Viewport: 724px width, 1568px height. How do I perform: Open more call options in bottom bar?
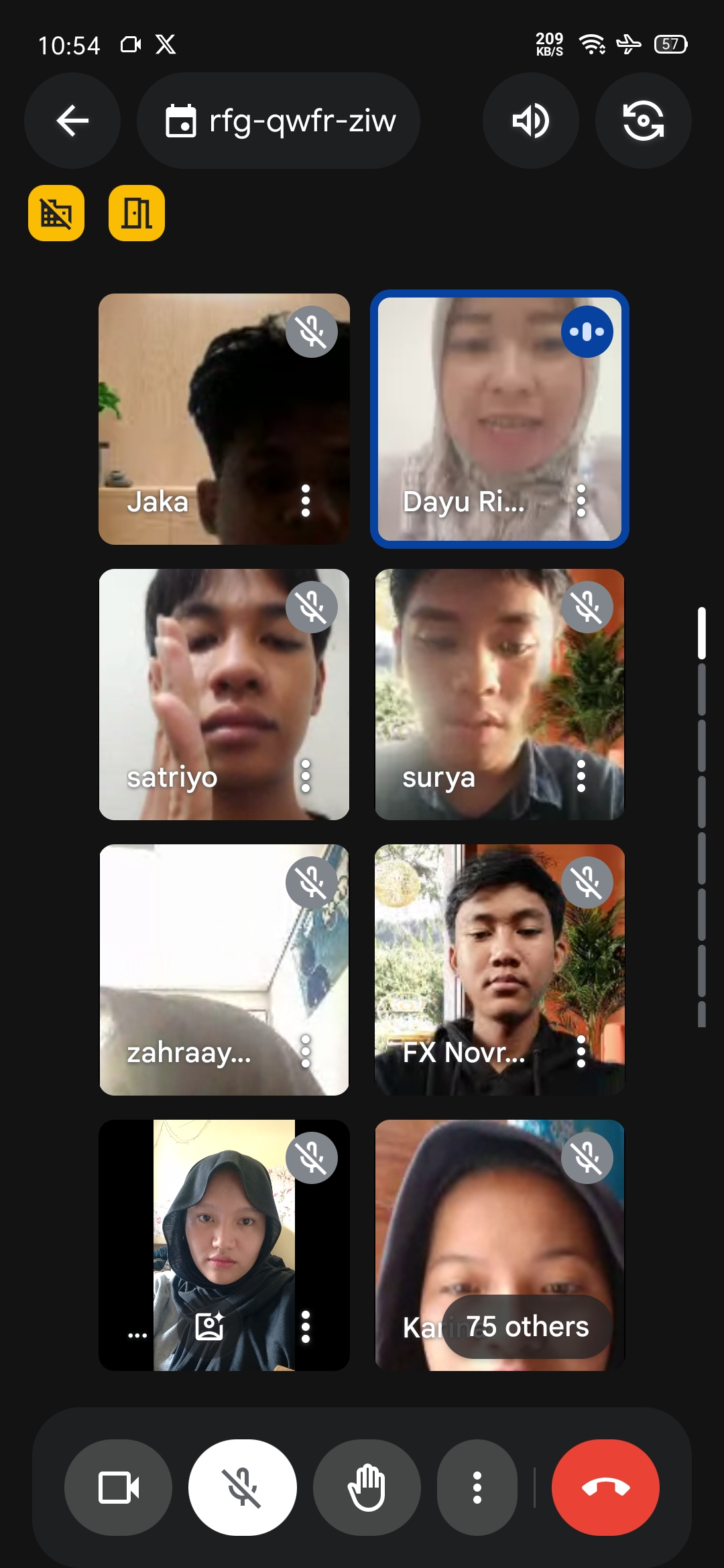pos(477,1488)
